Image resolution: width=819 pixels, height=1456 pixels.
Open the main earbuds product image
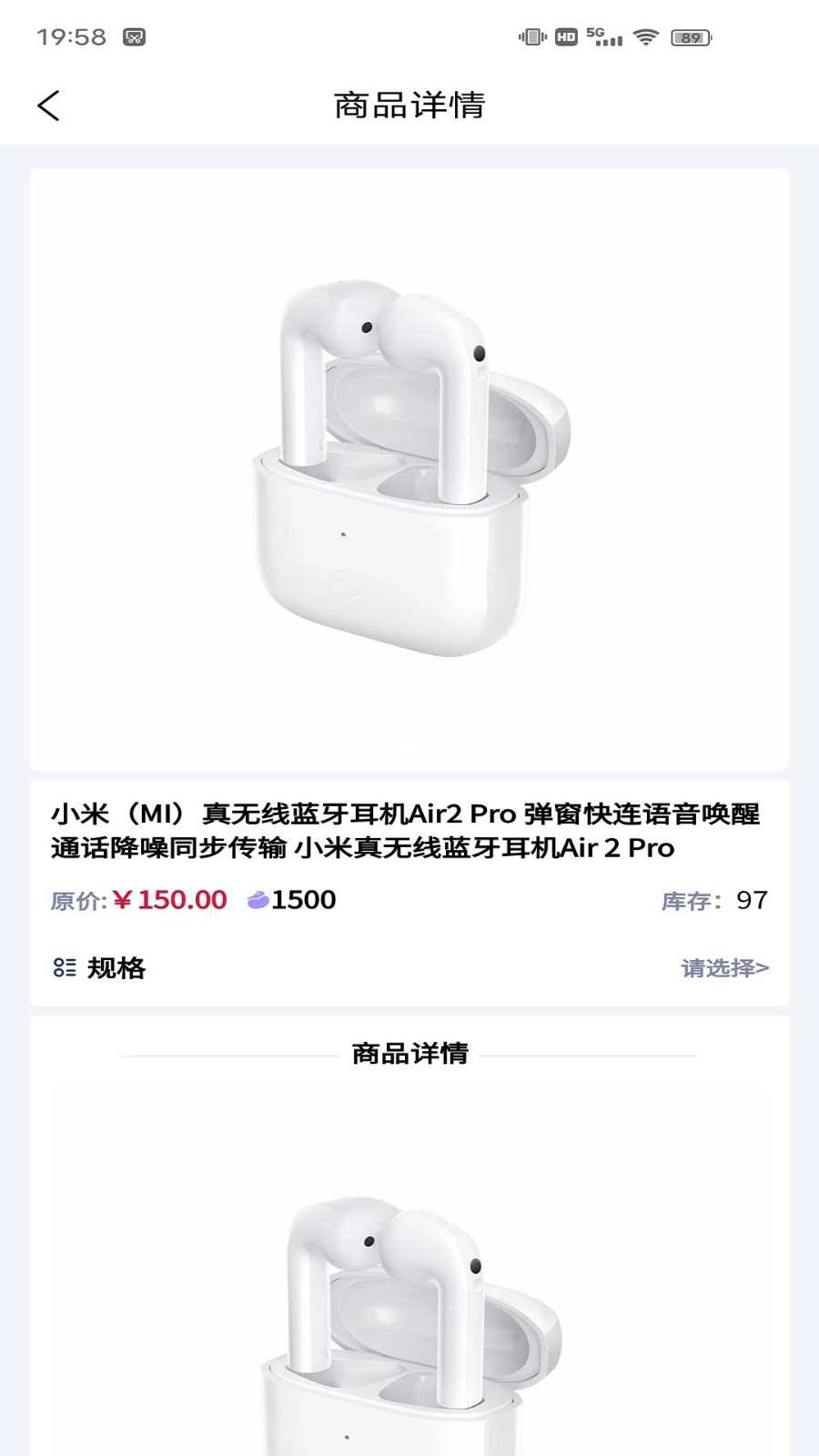tap(409, 469)
